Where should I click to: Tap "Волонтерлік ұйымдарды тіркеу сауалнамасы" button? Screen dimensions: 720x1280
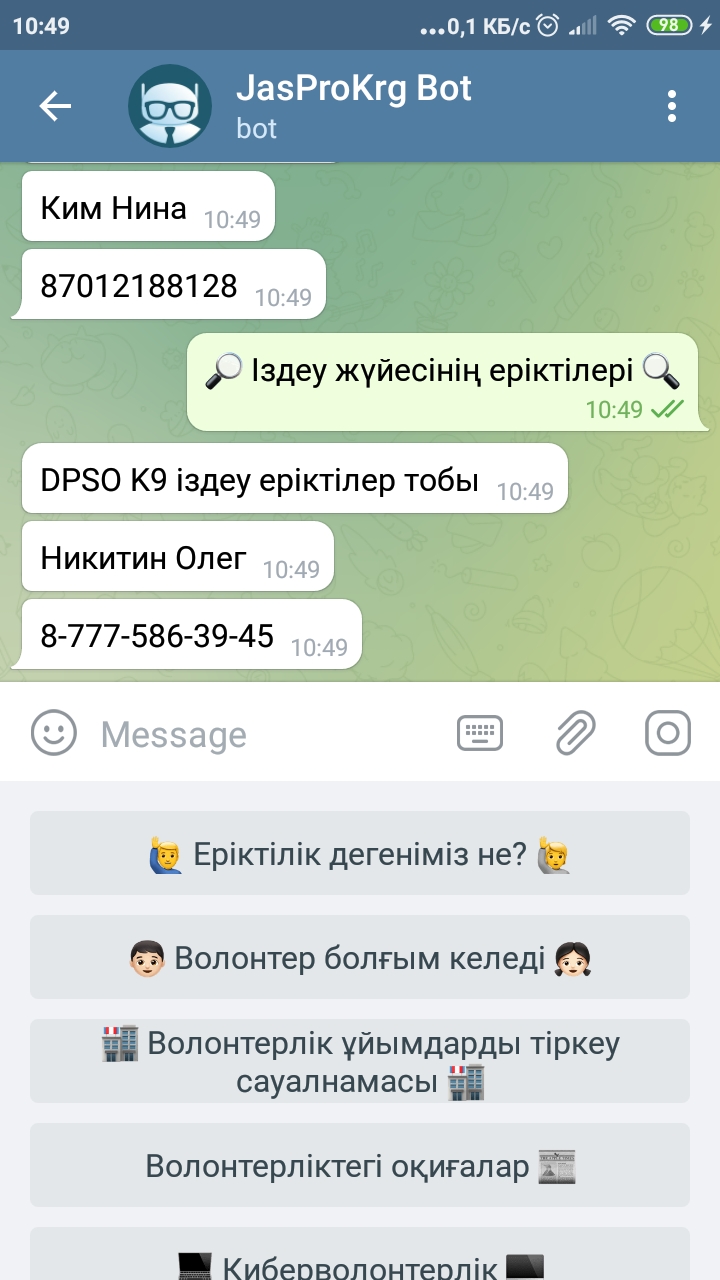(x=360, y=1061)
